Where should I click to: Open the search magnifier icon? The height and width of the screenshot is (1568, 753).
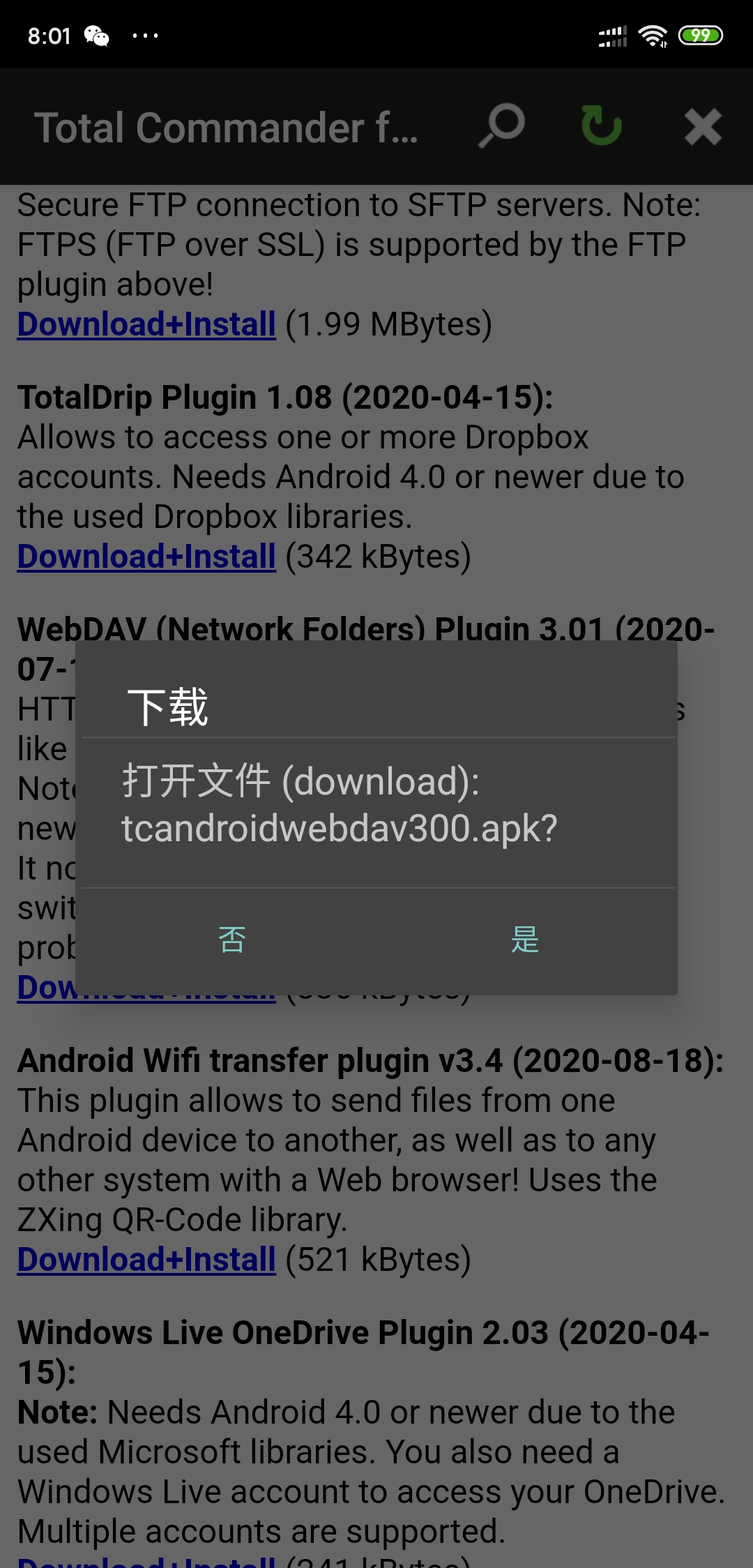[501, 126]
